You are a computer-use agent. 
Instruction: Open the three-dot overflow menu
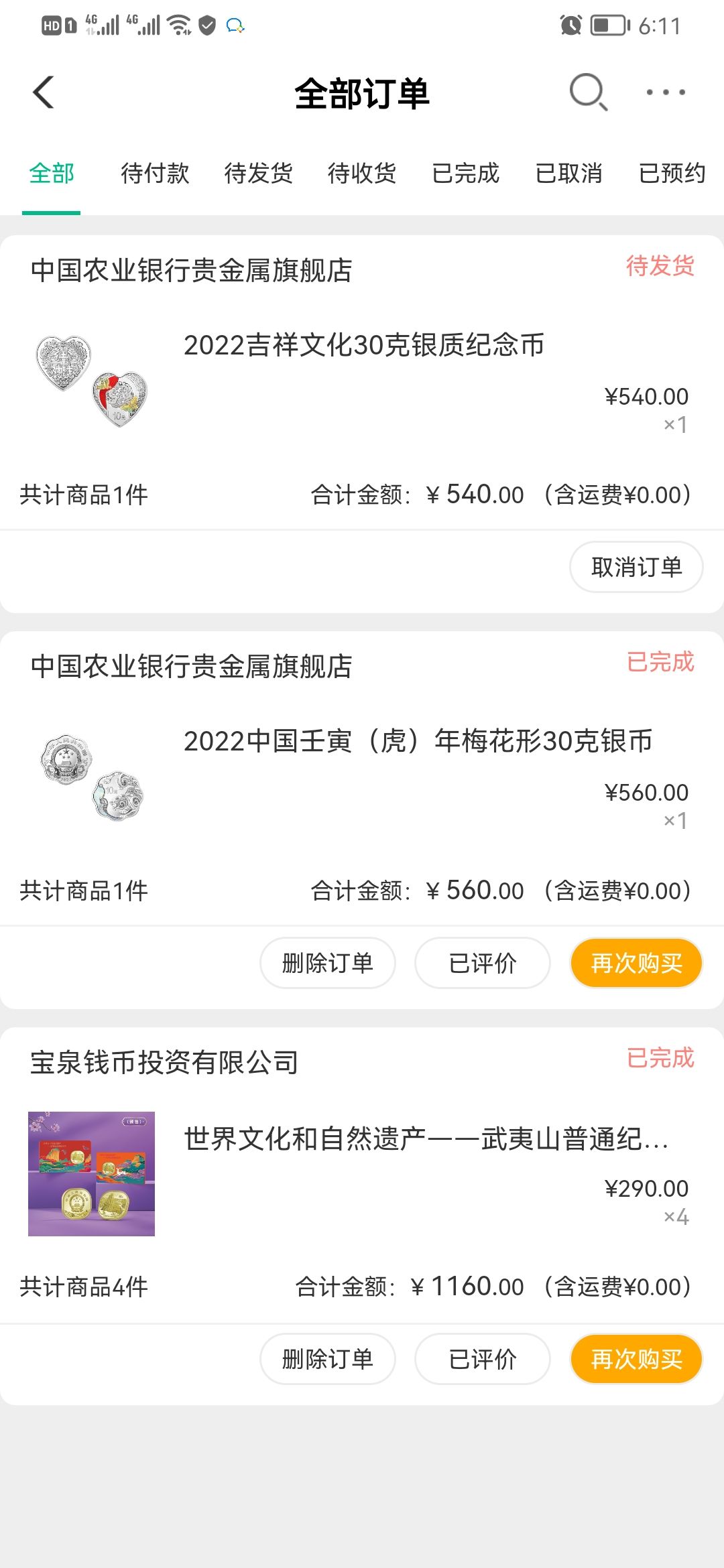tap(666, 92)
